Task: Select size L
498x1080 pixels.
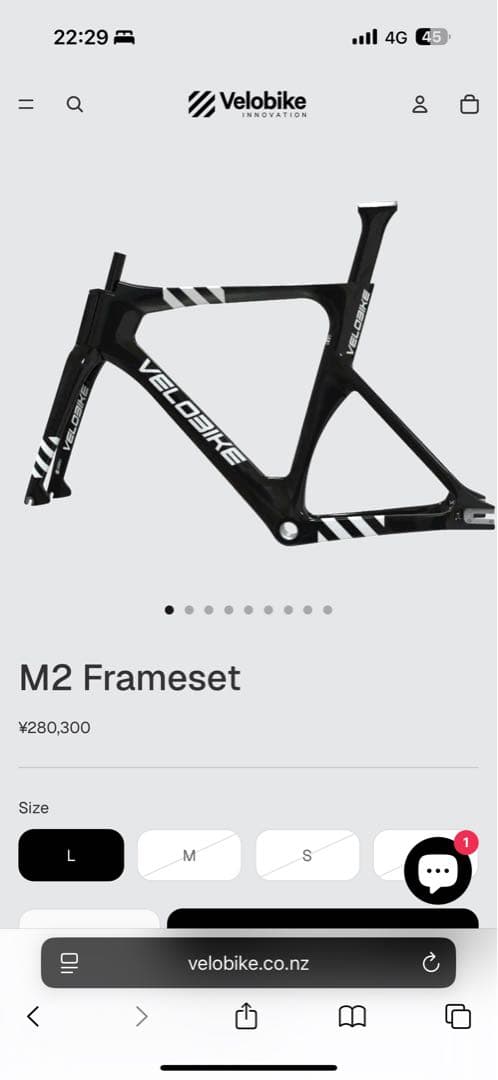Action: 71,855
